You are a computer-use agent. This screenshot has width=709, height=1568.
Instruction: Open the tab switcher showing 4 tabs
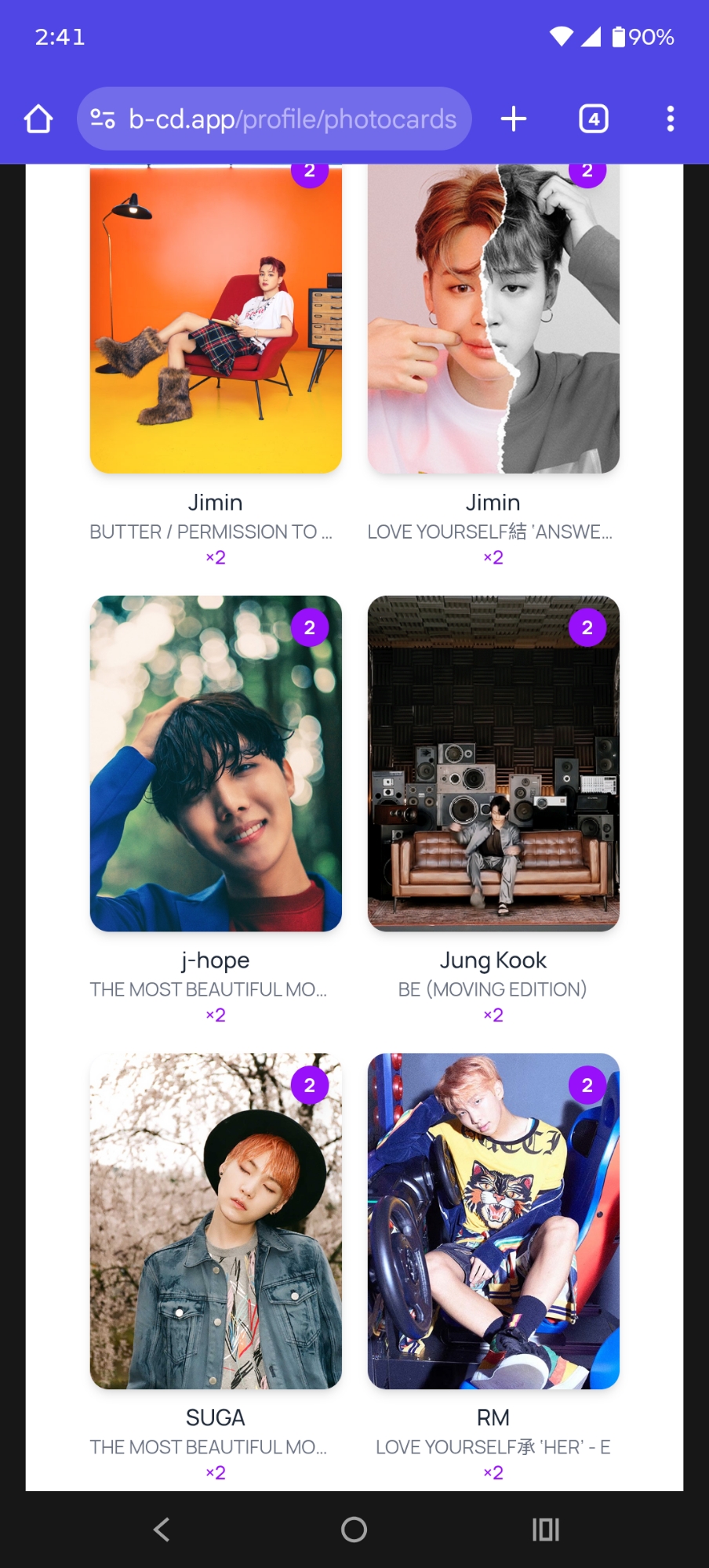(x=594, y=119)
